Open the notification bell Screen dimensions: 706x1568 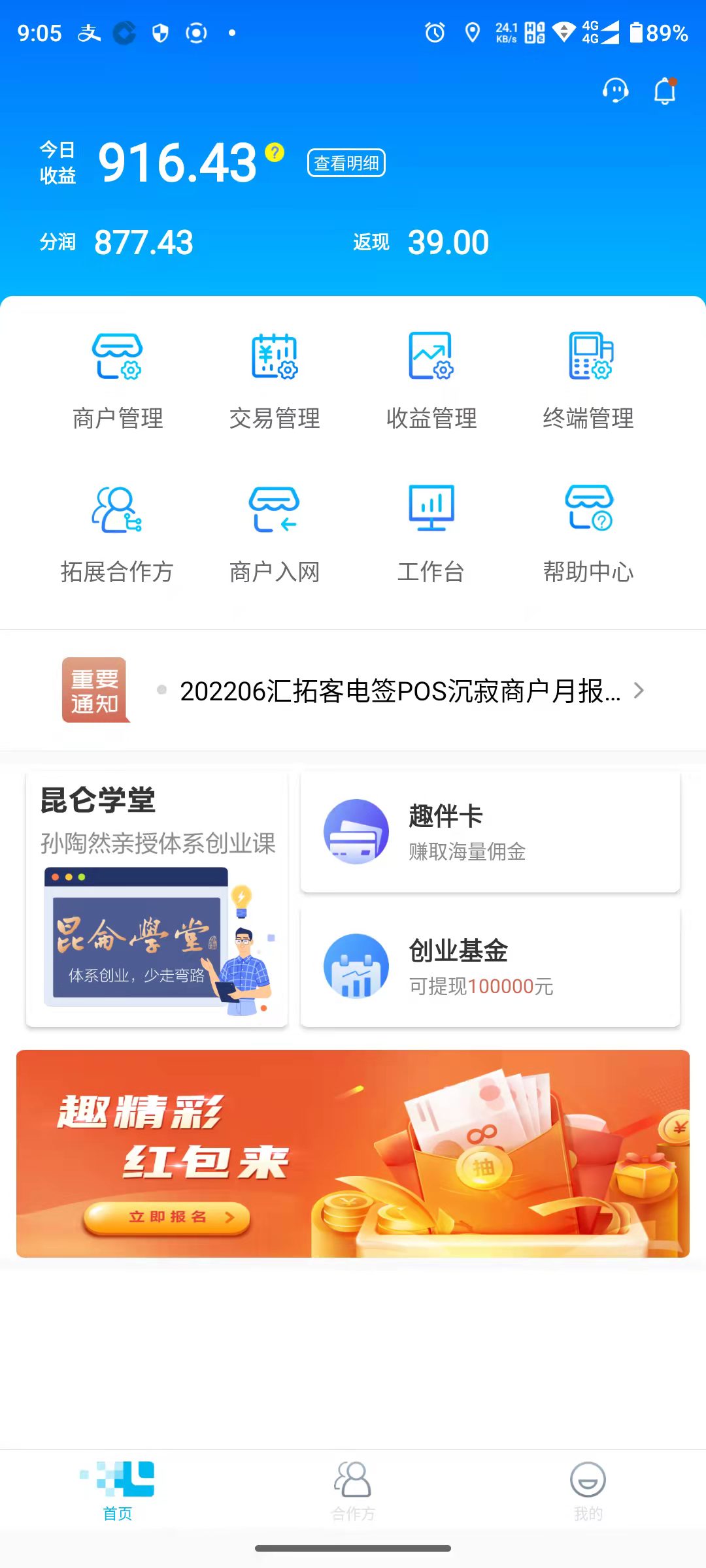click(x=665, y=90)
